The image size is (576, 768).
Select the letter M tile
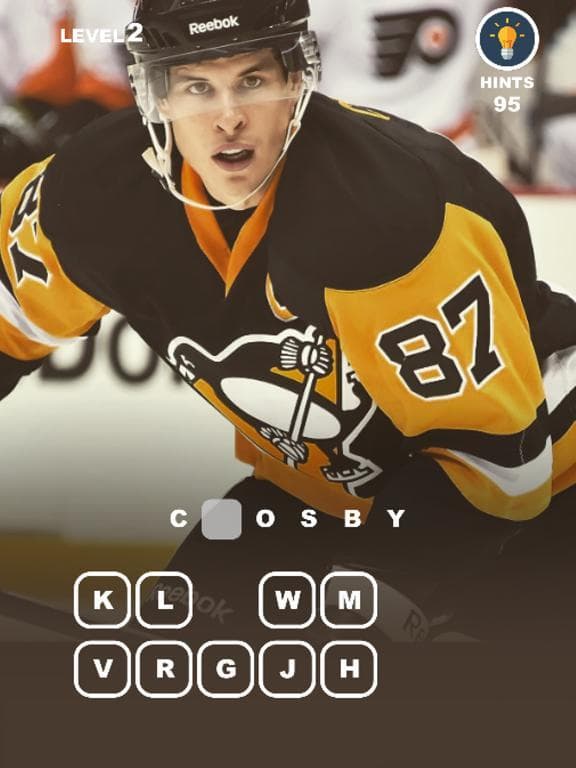[349, 600]
